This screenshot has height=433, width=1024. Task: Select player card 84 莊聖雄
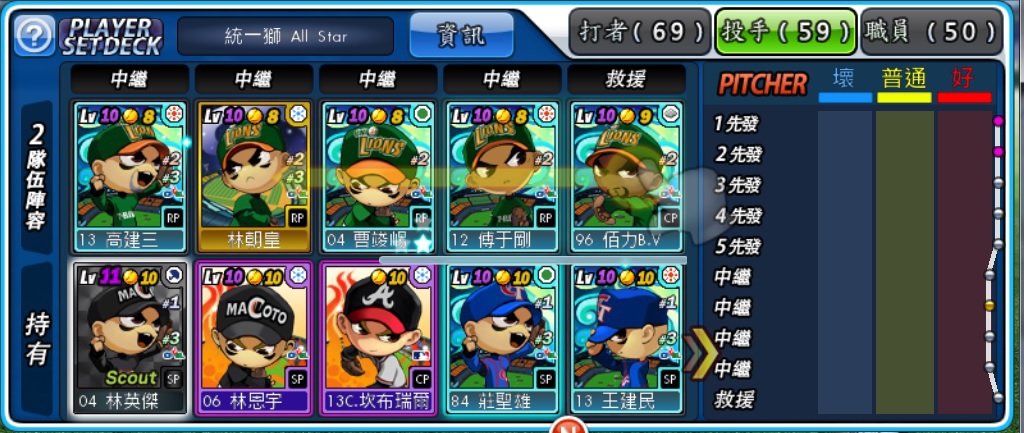pos(502,338)
